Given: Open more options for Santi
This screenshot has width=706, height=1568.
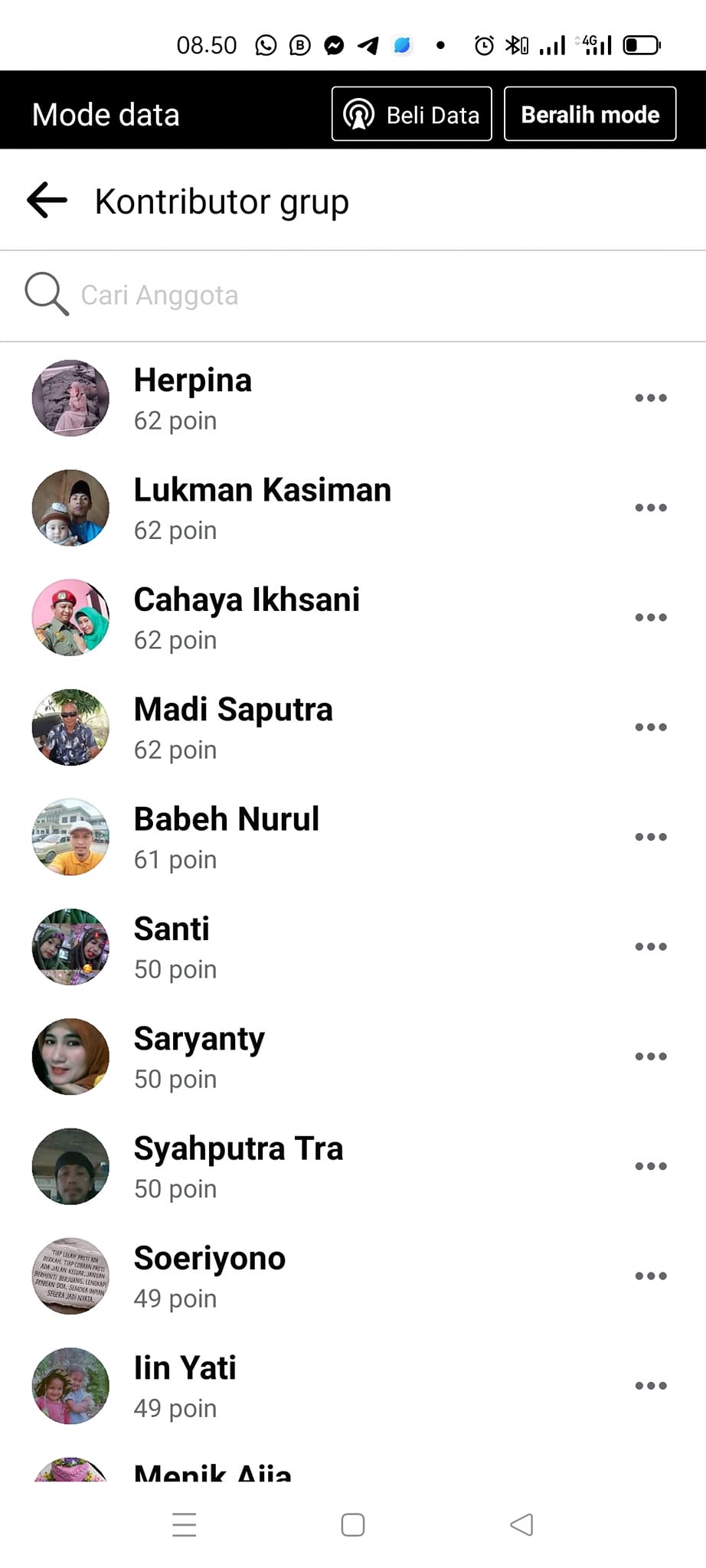Looking at the screenshot, I should pyautogui.click(x=650, y=947).
